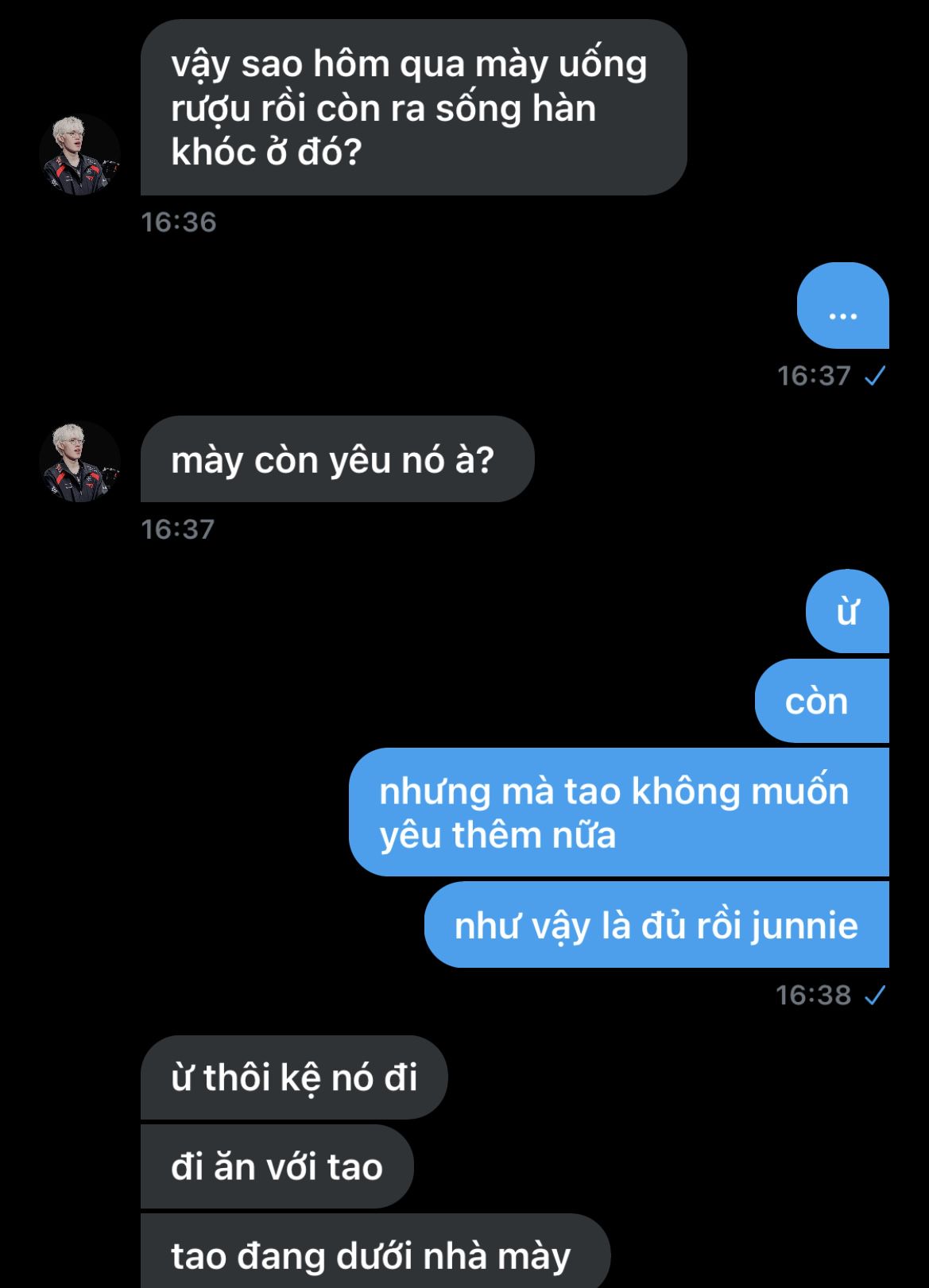Open sender's avatar beside "mày còn yêu nó à?"

tap(79, 461)
